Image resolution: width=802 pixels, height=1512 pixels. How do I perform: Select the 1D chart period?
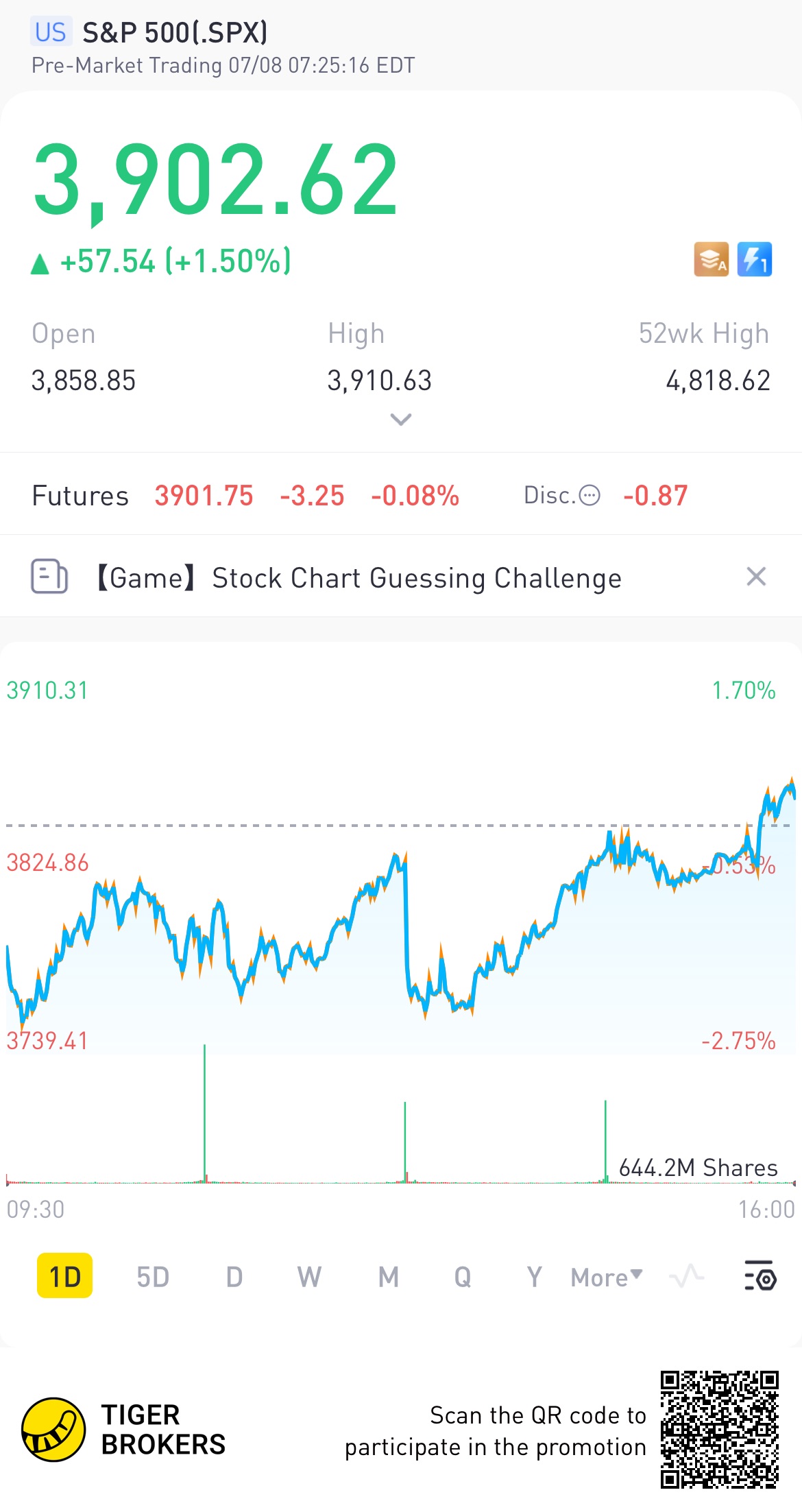pos(64,1276)
